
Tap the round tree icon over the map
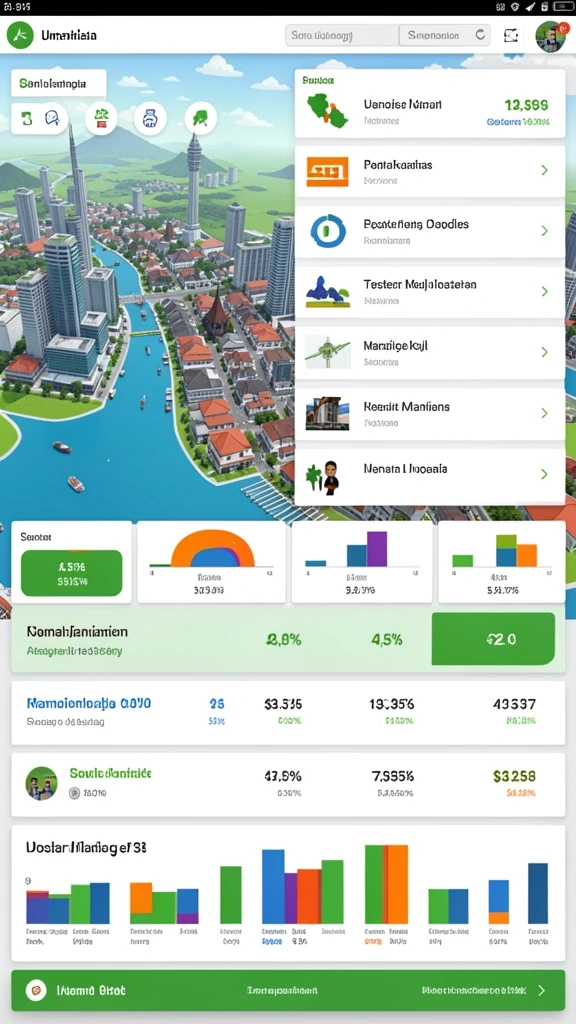click(x=200, y=118)
